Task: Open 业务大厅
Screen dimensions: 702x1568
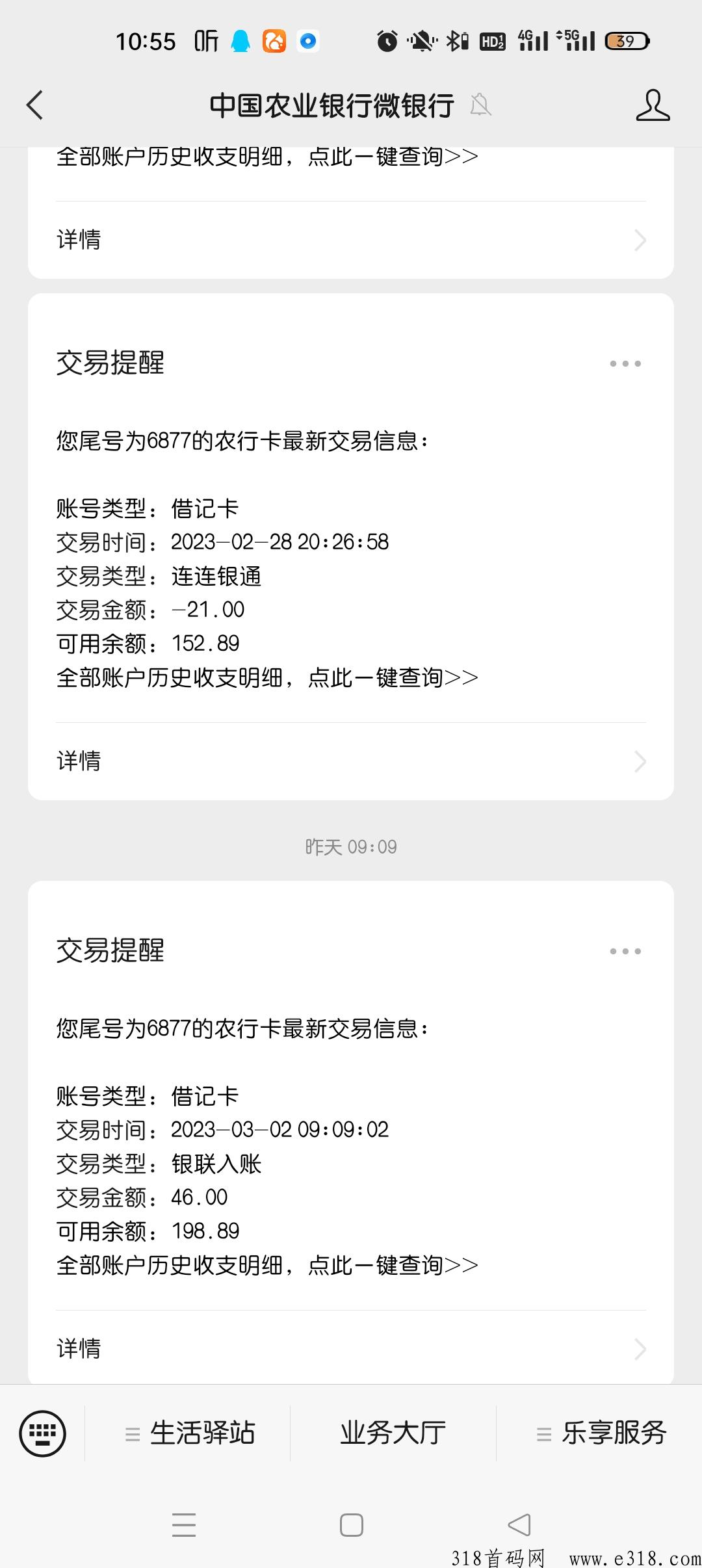Action: coord(393,1433)
